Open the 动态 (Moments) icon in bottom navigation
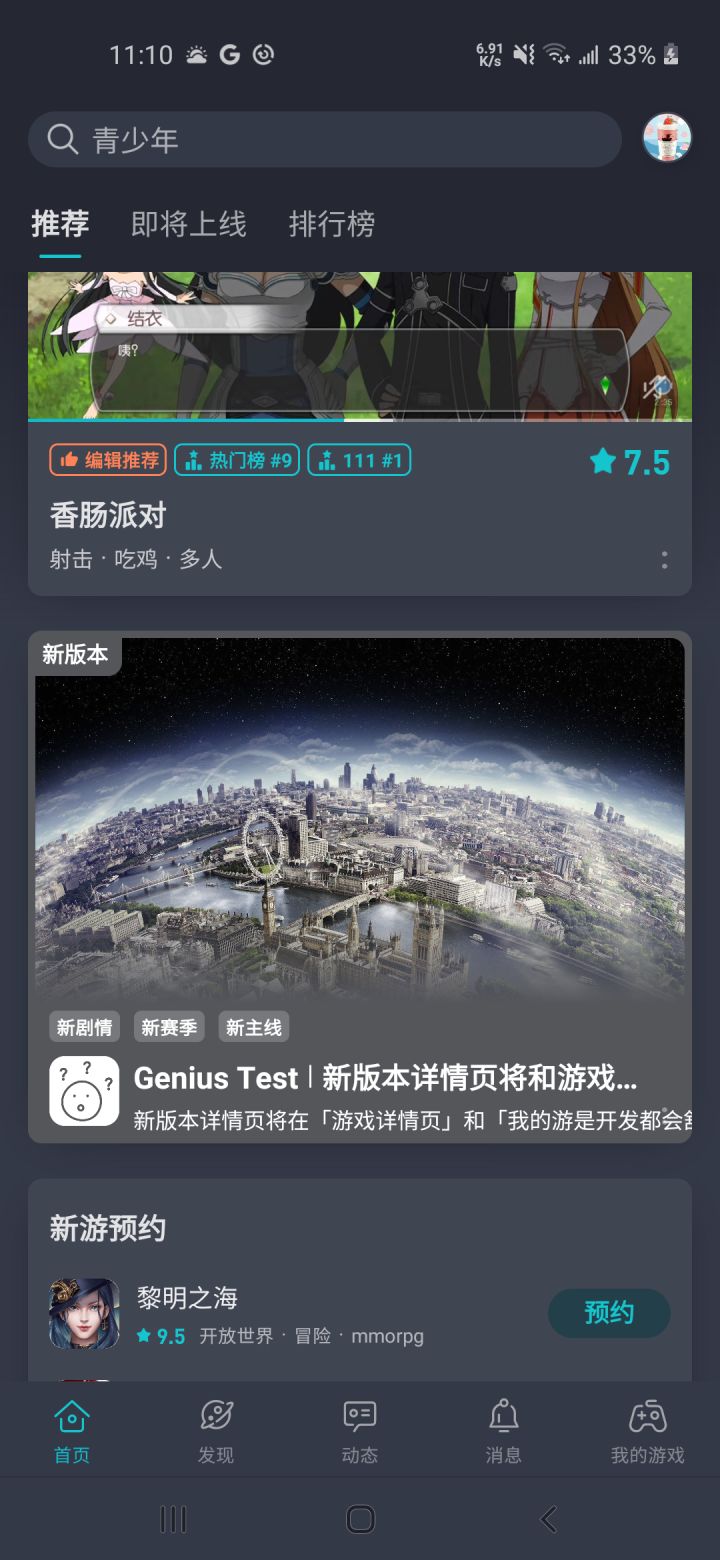This screenshot has width=720, height=1560. point(359,1415)
